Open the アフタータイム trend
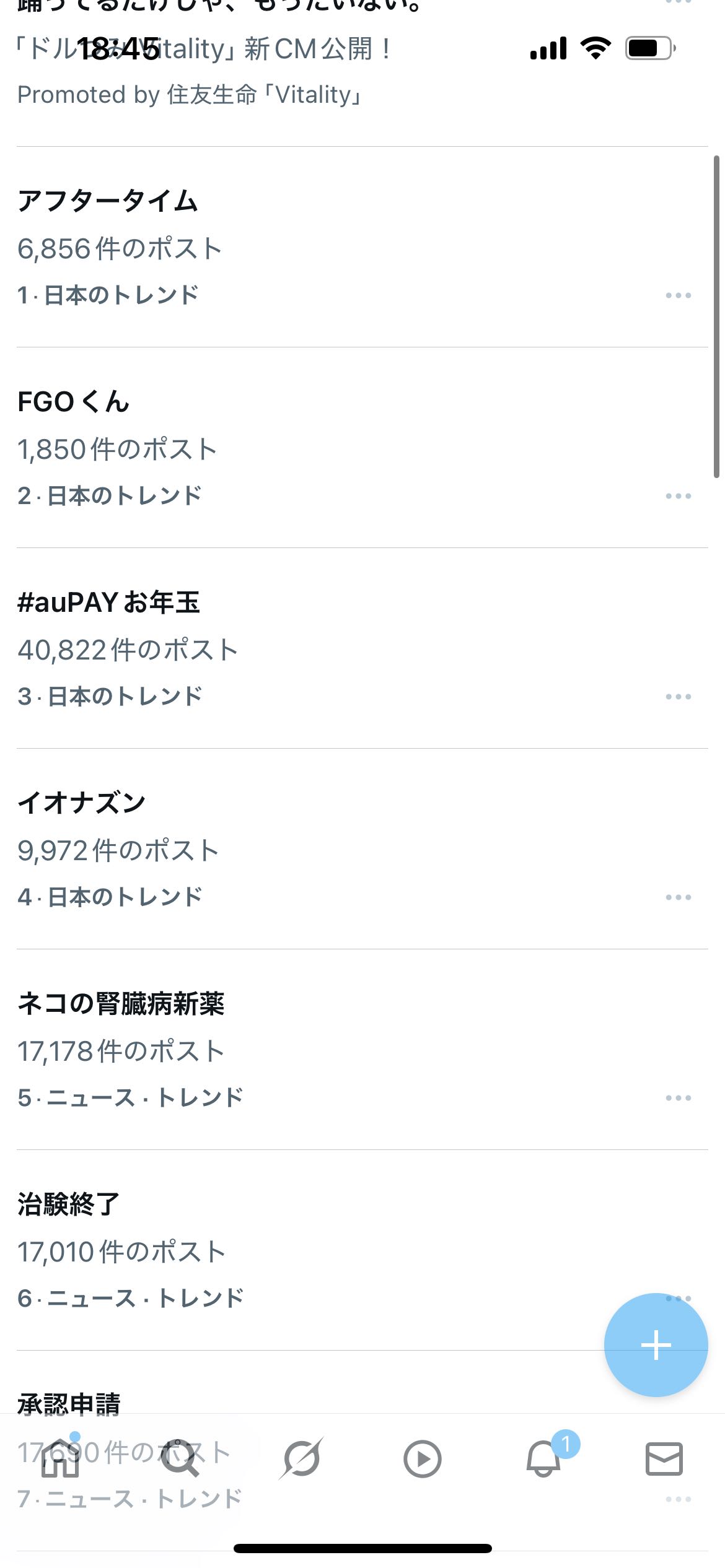This screenshot has width=725, height=1568. coord(108,202)
